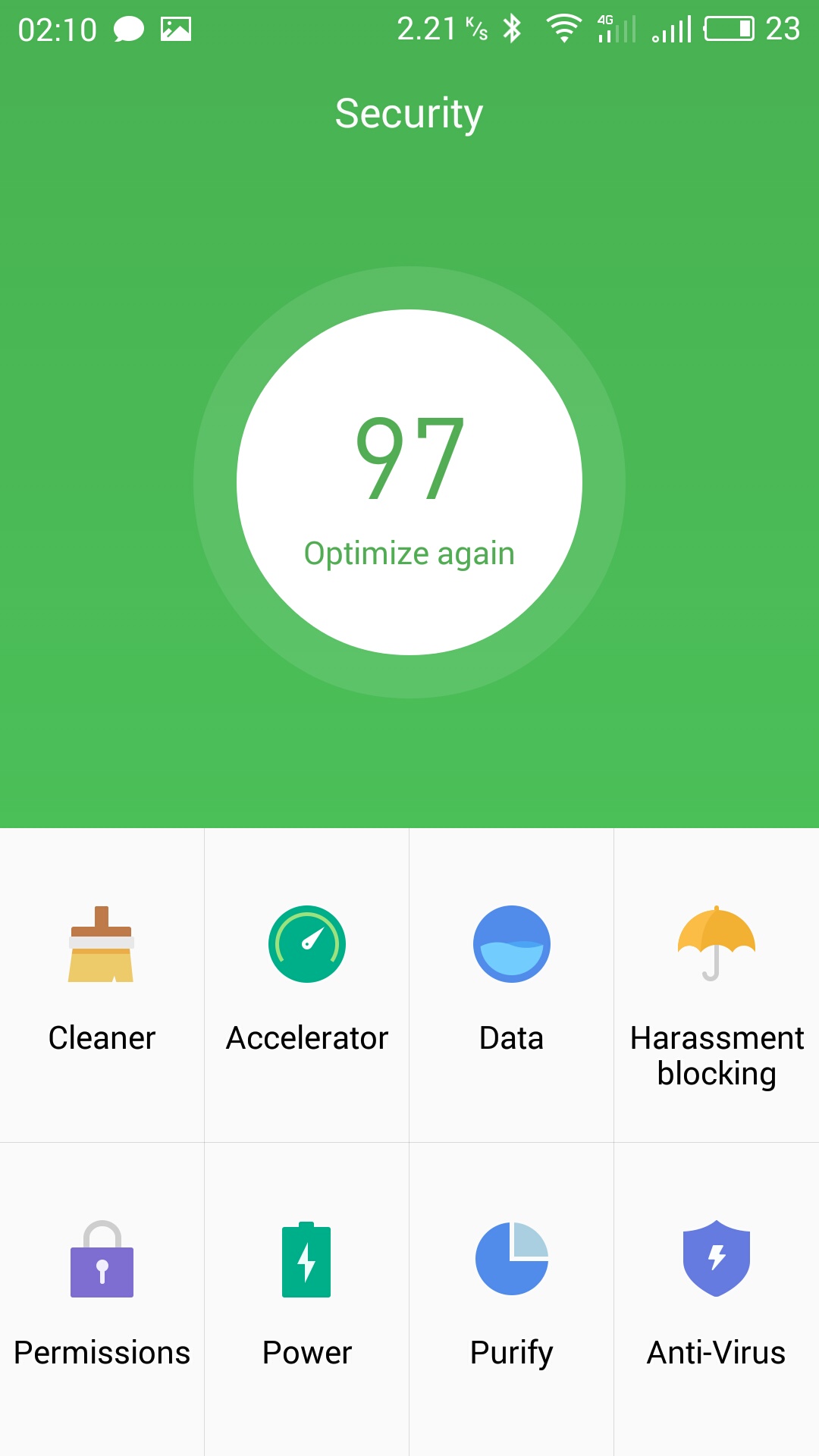This screenshot has width=819, height=1456.
Task: Open the Purify tool
Action: click(x=512, y=1297)
